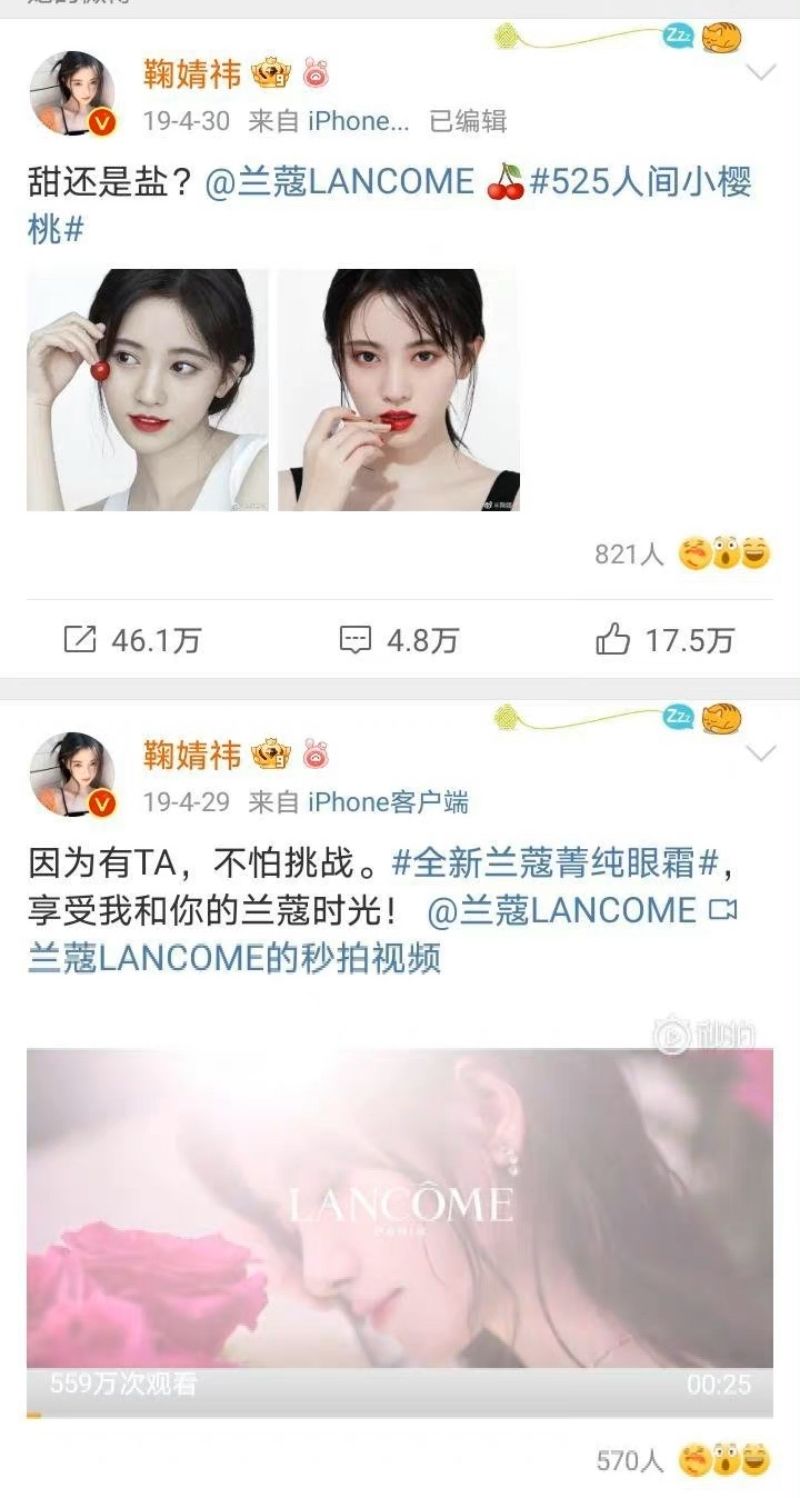View the cherry photo thumbnail

pyautogui.click(x=147, y=390)
